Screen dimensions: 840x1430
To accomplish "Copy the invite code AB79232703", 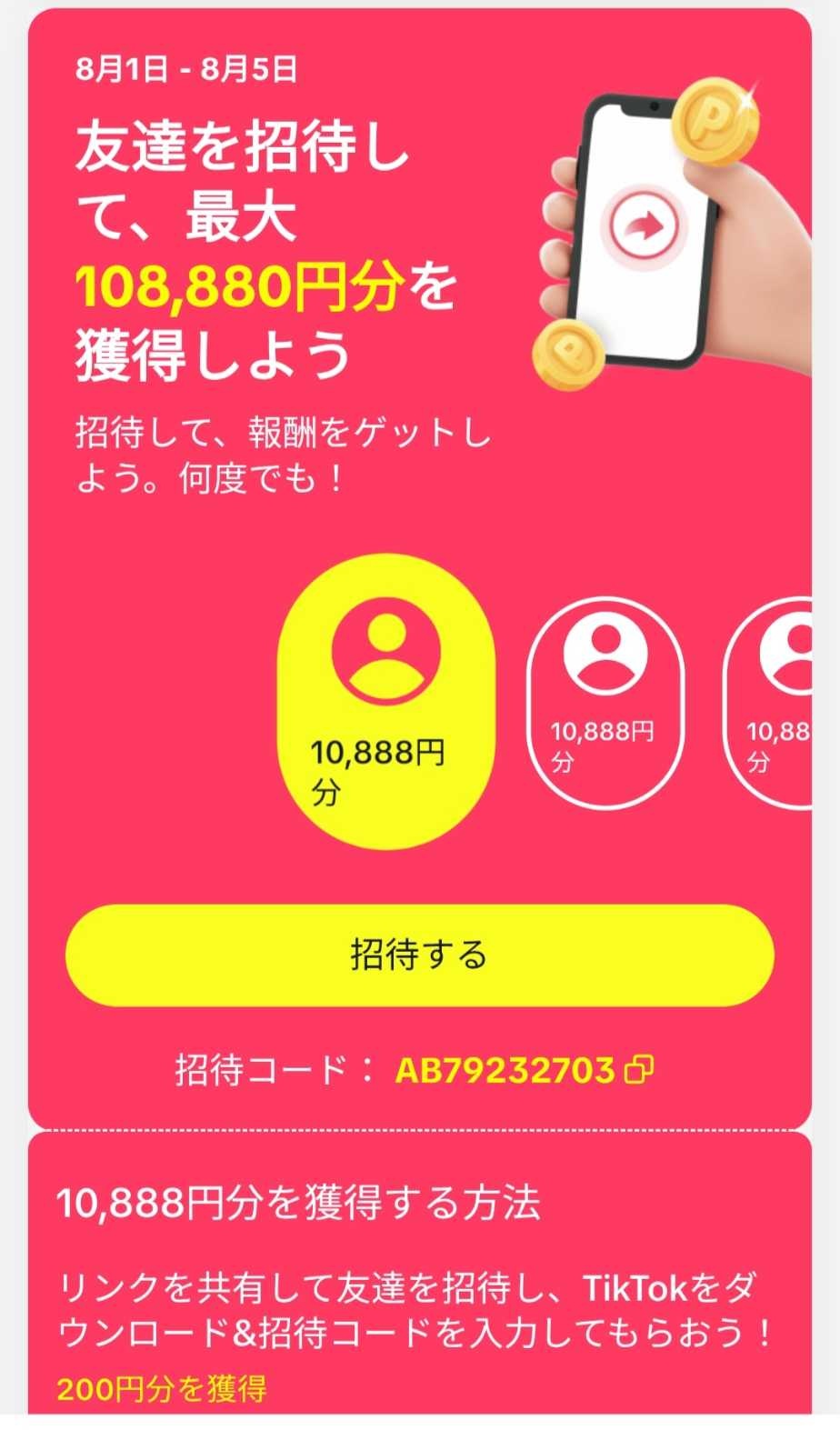I will (x=639, y=1070).
